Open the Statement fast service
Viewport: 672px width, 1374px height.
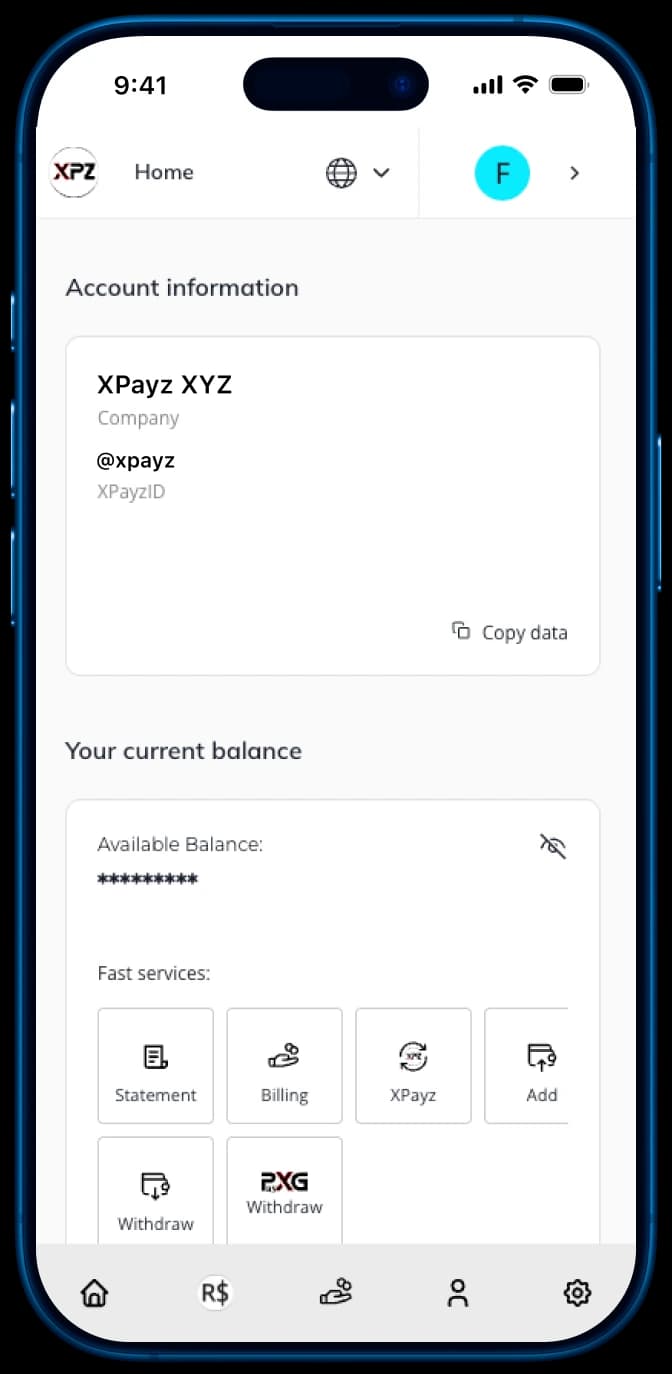(x=156, y=1066)
